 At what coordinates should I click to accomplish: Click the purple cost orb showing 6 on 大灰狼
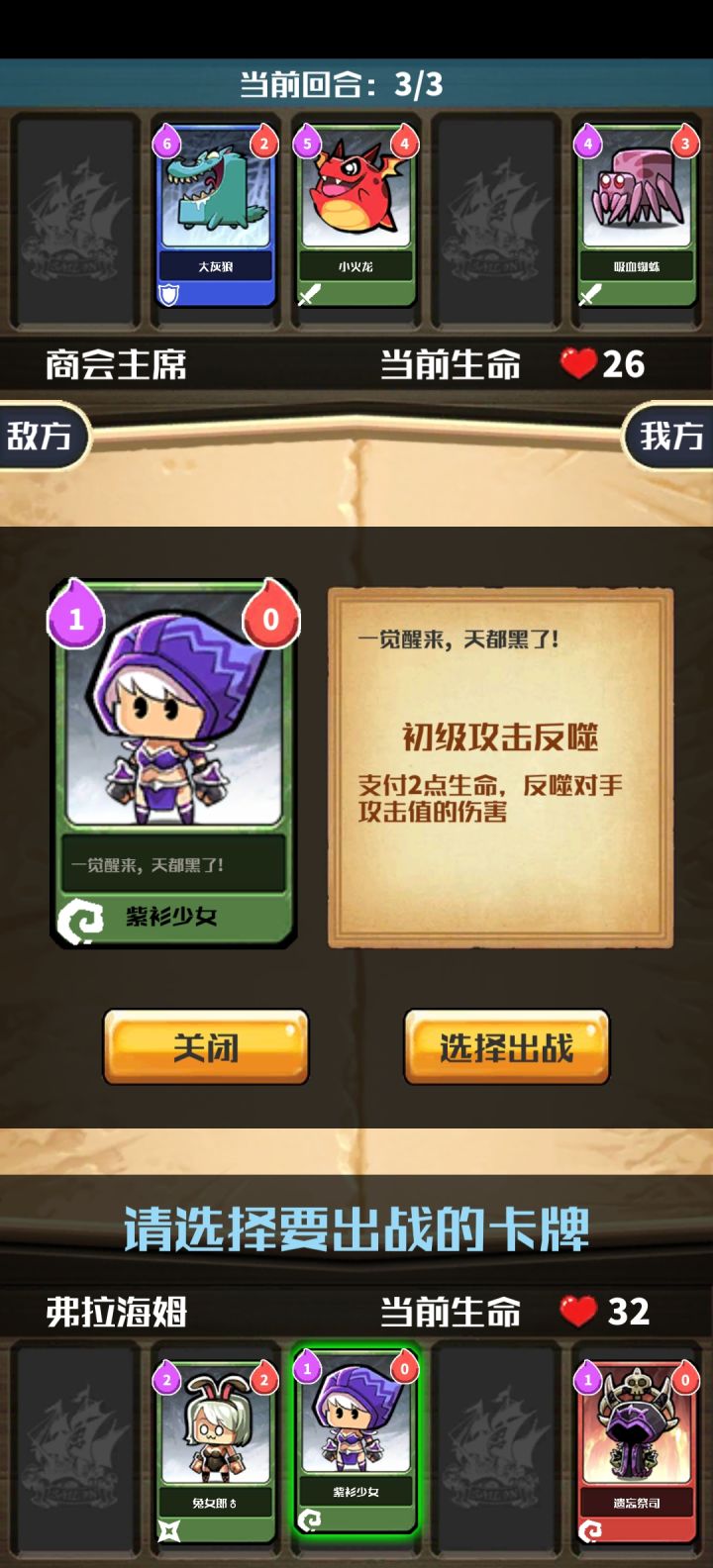point(164,143)
